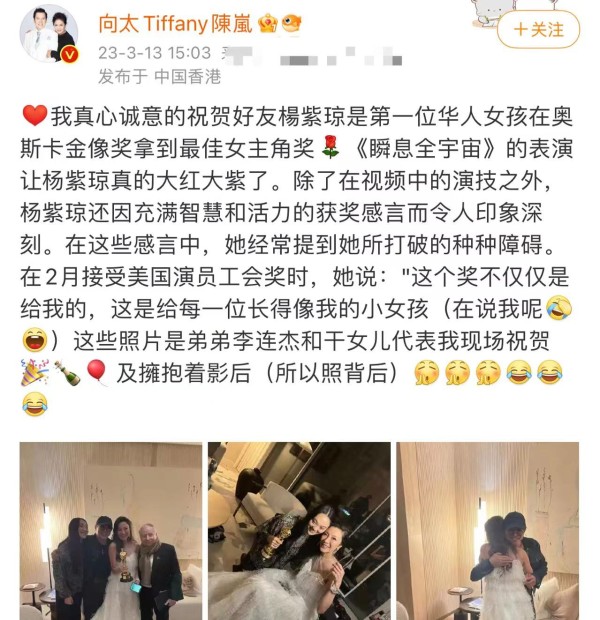Follow 向太 Tiffany 陳嵐 with +关注 button
Viewport: 600px width, 620px height.
point(539,28)
